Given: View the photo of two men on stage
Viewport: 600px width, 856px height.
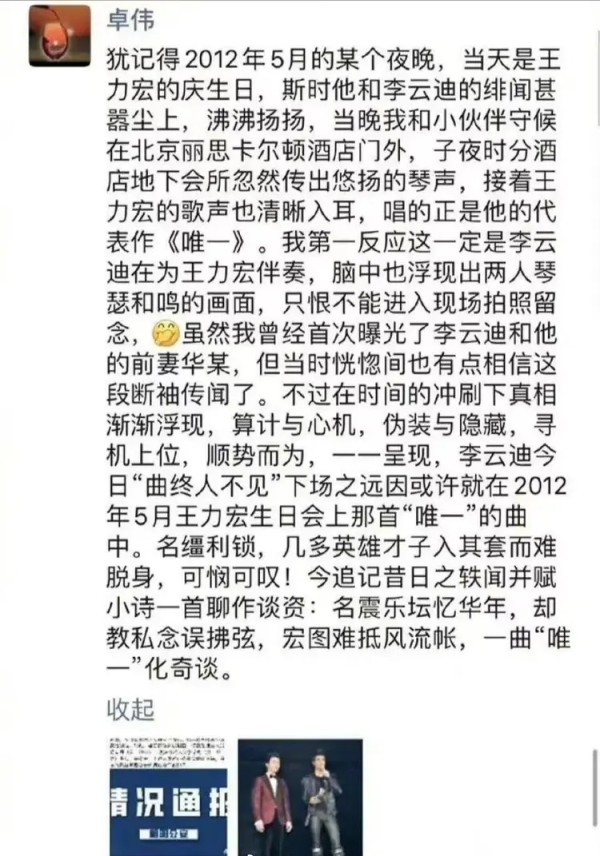Looking at the screenshot, I should click(x=300, y=797).
